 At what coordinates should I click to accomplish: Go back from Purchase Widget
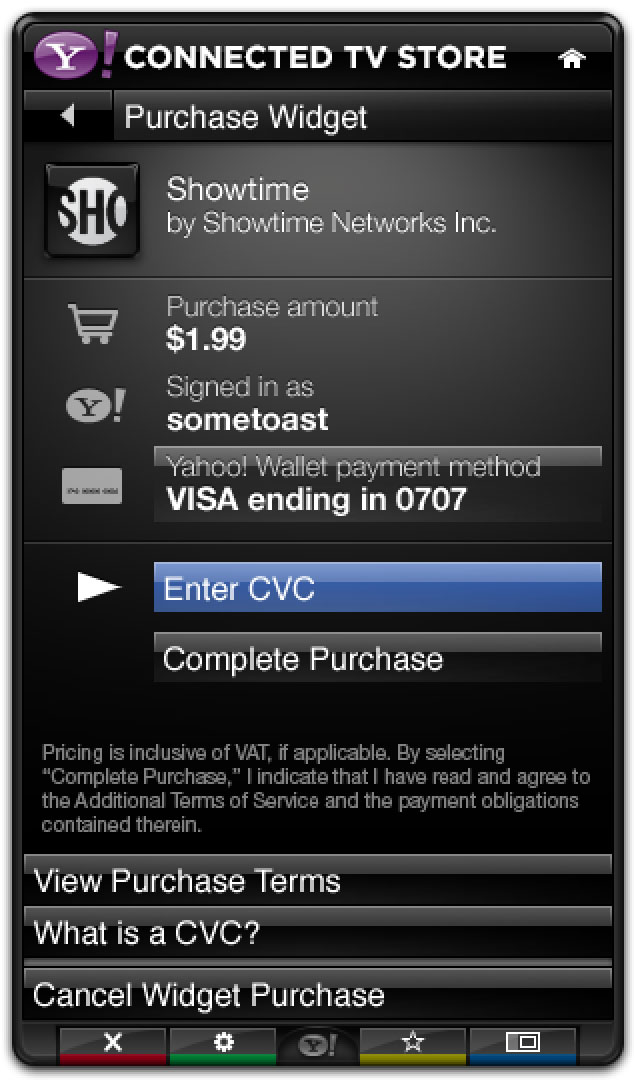(x=67, y=116)
